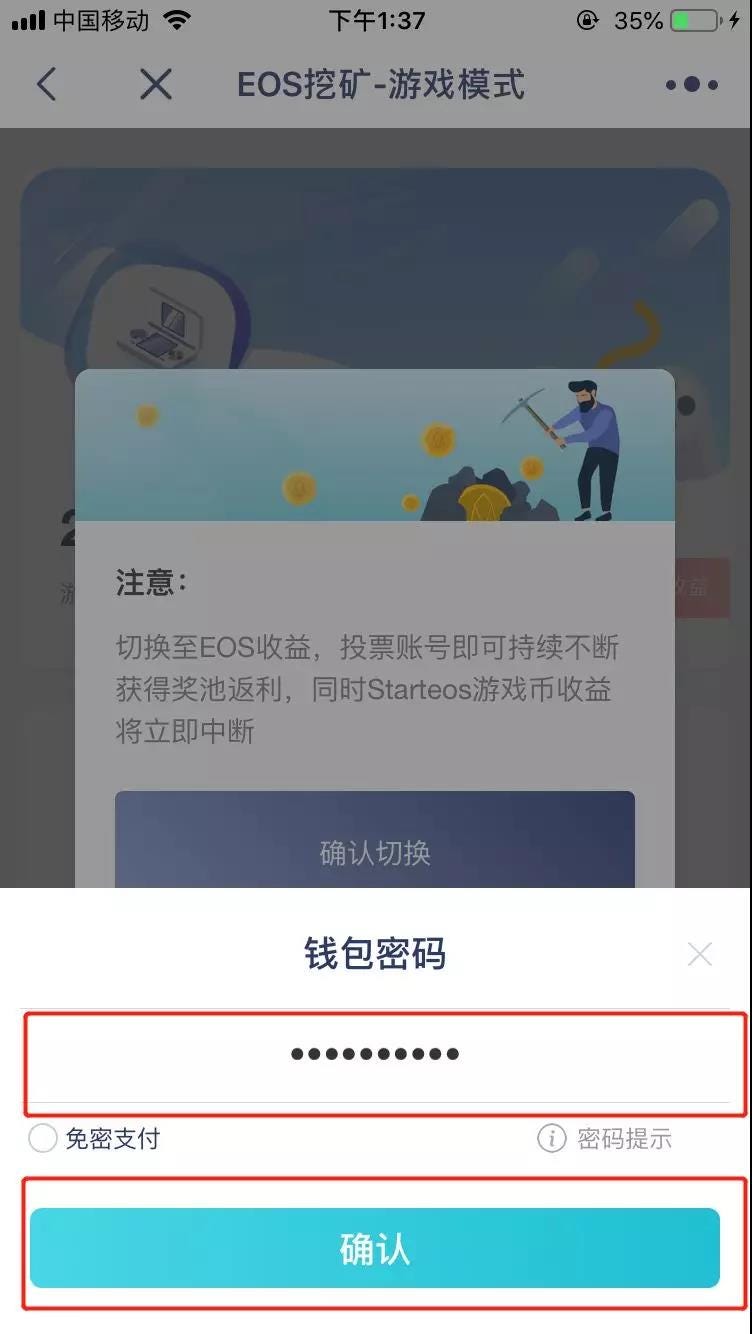Viewport: 752px width, 1334px height.
Task: Go back with the arrow icon
Action: 46,85
